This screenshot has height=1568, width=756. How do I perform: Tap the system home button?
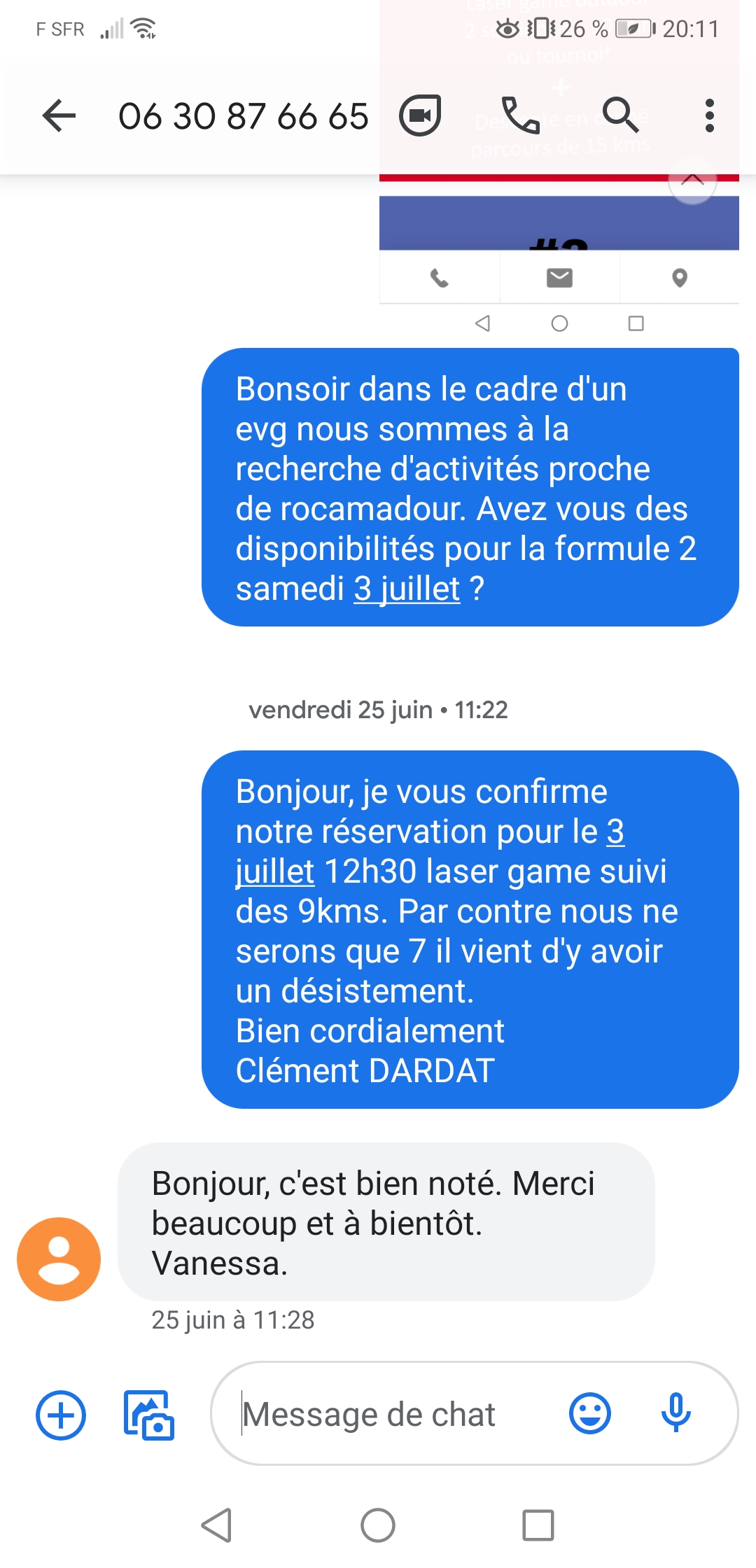[378, 1525]
